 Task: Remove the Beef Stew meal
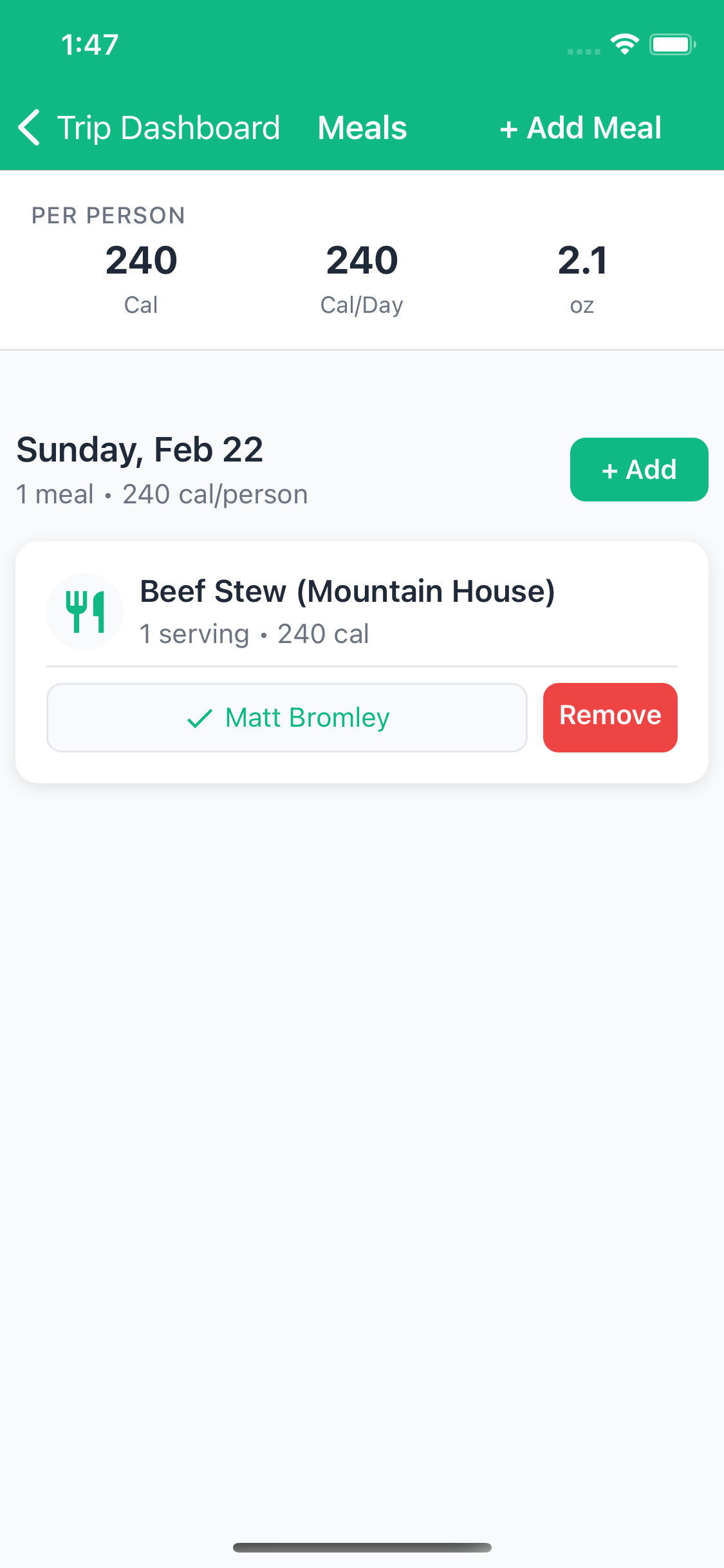(609, 717)
